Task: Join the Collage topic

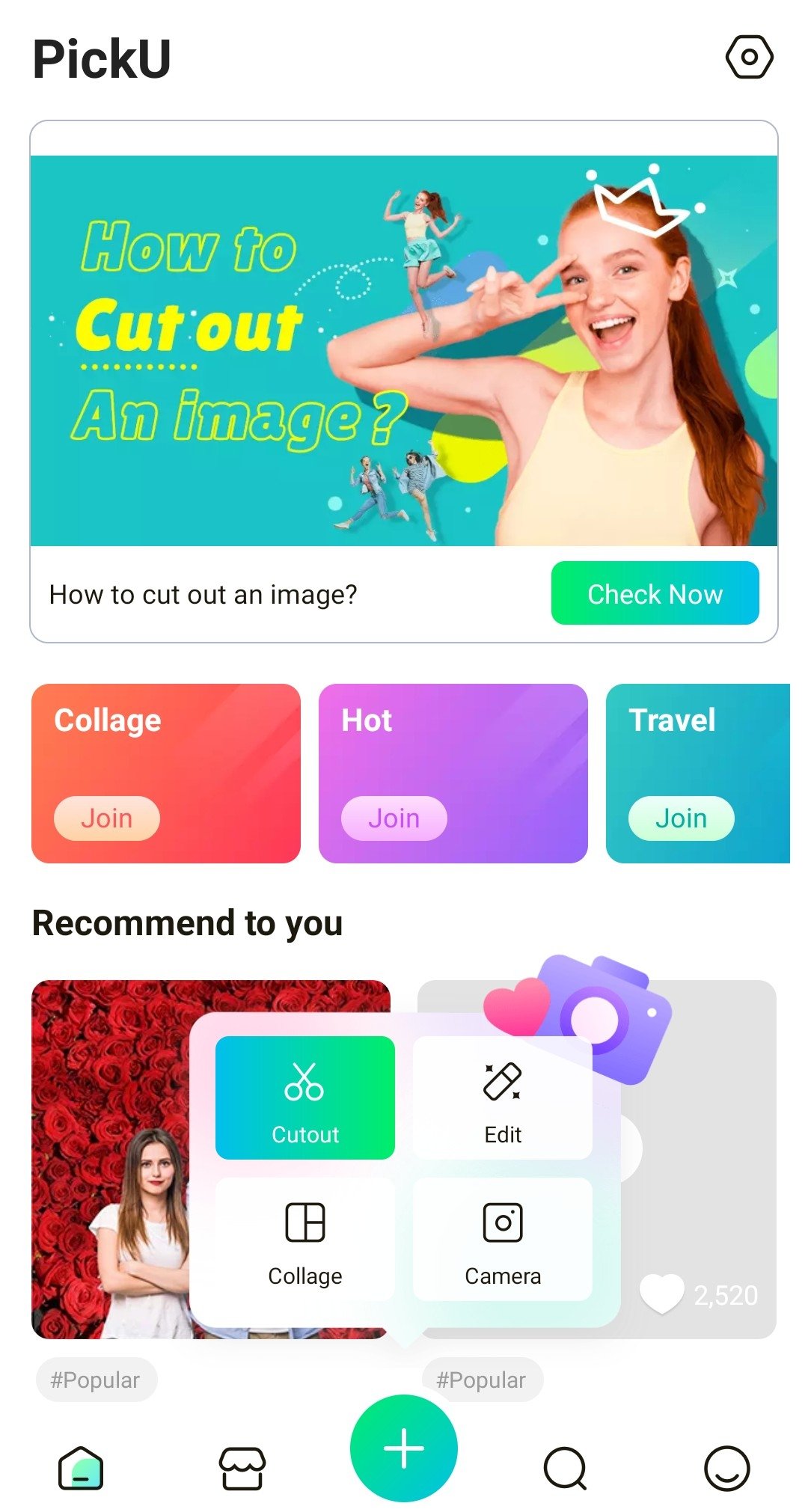Action: coord(107,818)
